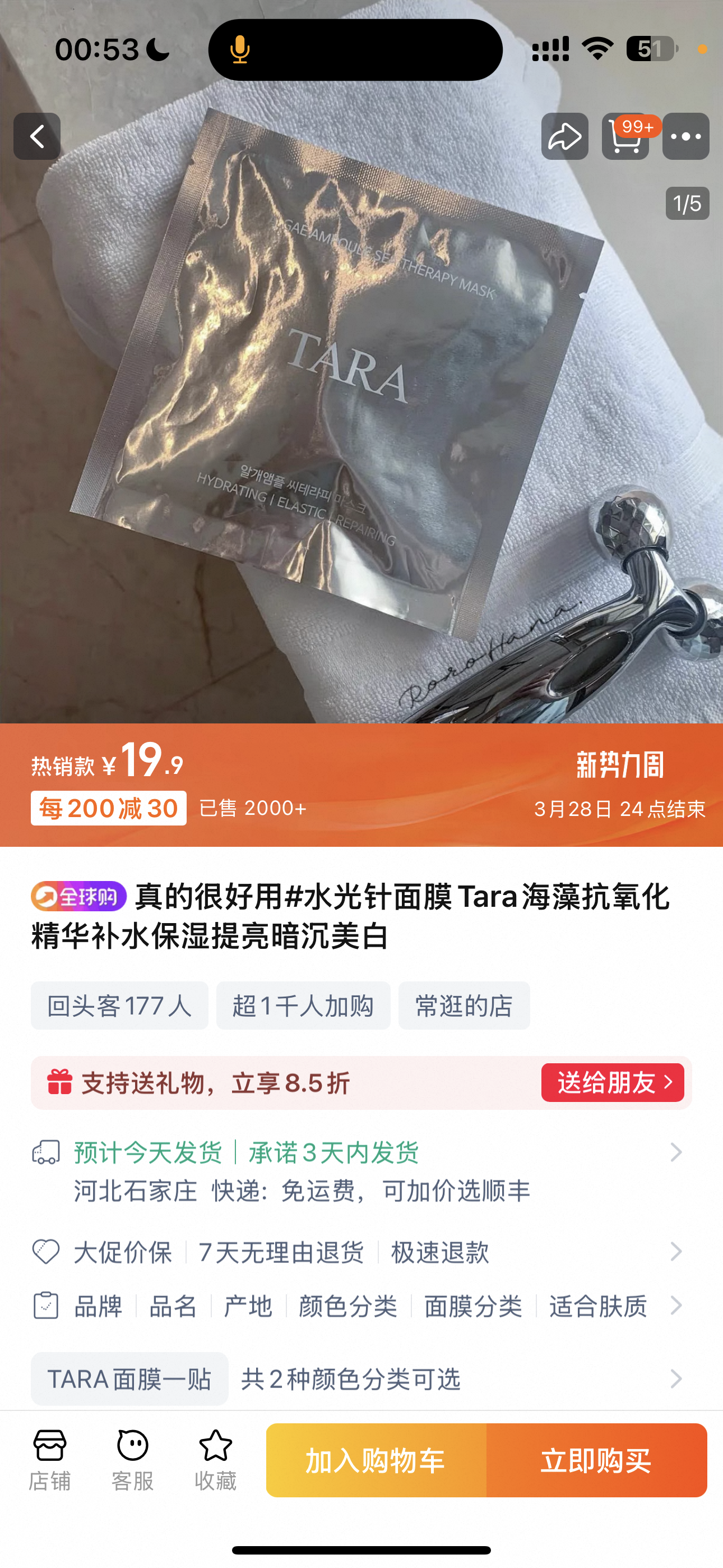Open the three-dot overflow menu
The image size is (723, 1568).
686,136
